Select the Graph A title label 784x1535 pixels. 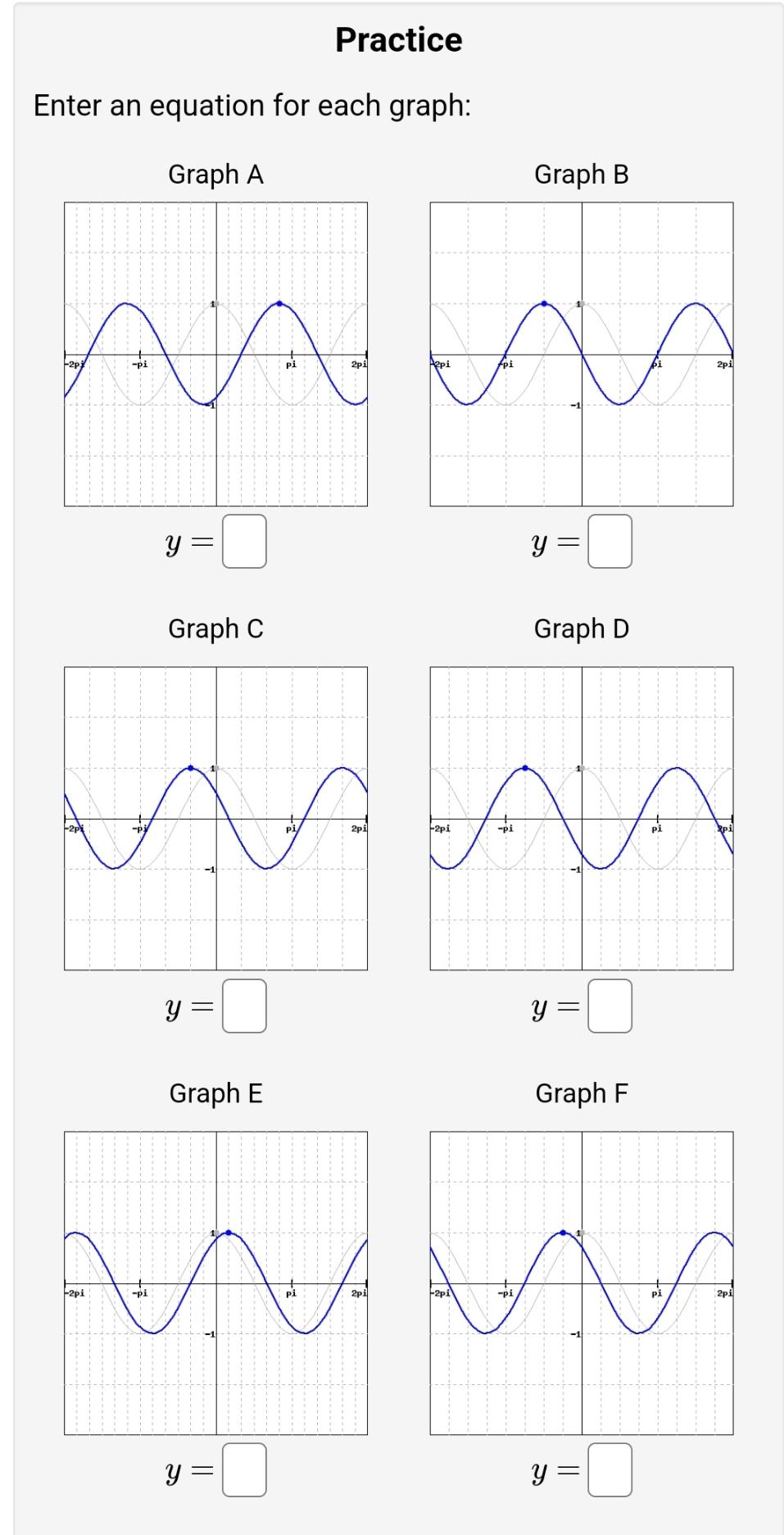215,173
